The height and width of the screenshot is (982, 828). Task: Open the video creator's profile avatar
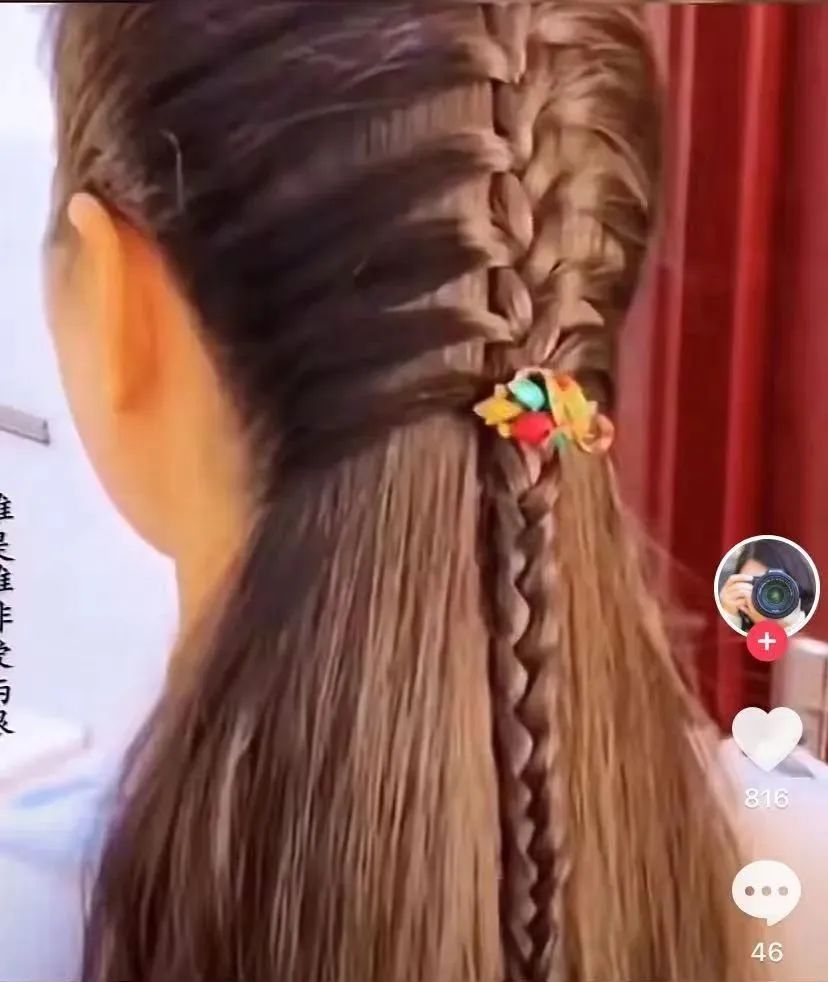[766, 586]
